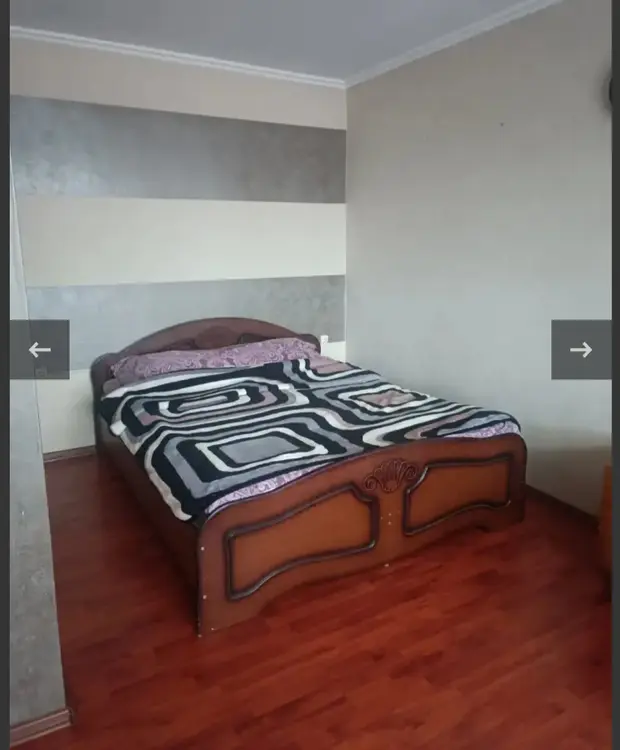620x750 pixels.
Task: Show the next photo with right arrow
Action: point(581,350)
